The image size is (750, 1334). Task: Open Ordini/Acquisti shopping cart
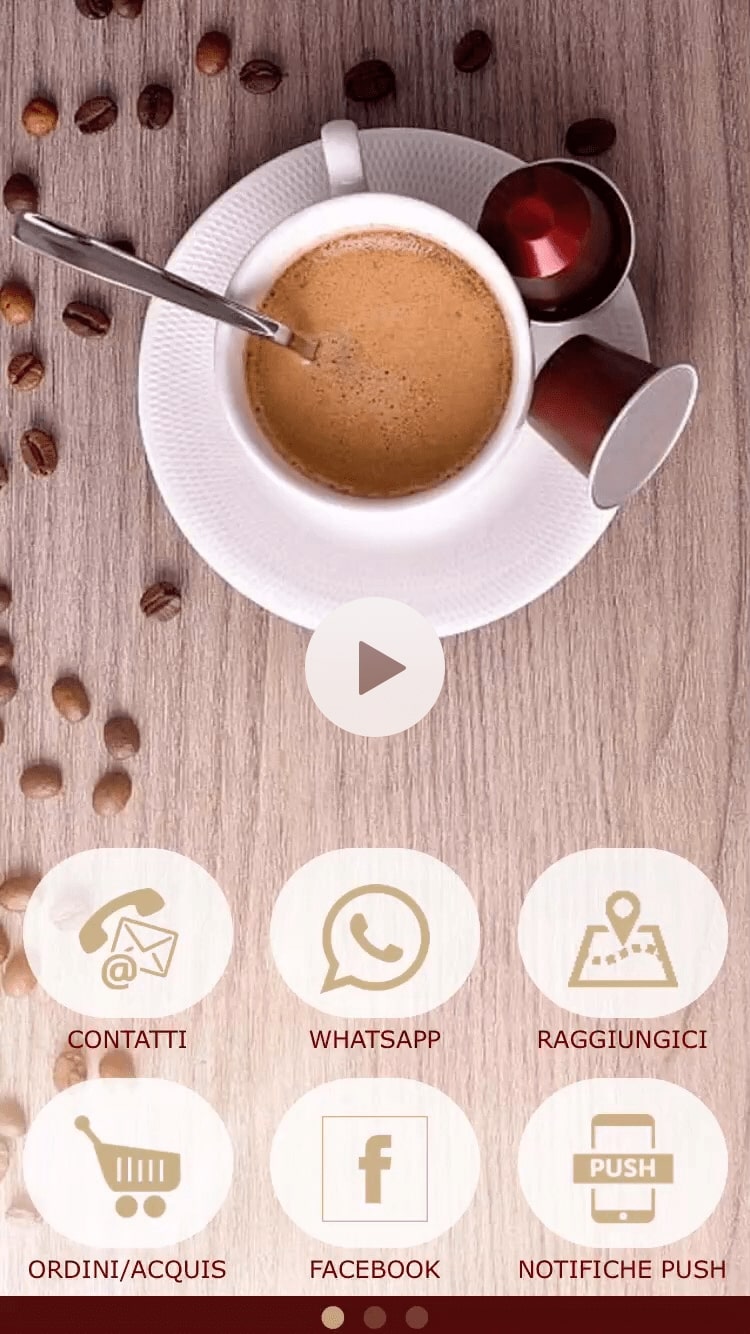point(128,1164)
